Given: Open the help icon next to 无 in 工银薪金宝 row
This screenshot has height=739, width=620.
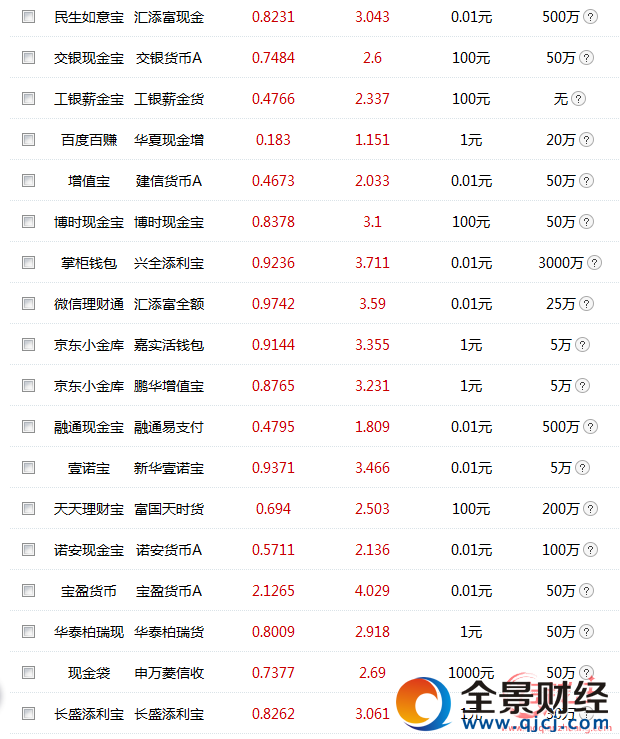Looking at the screenshot, I should [578, 99].
